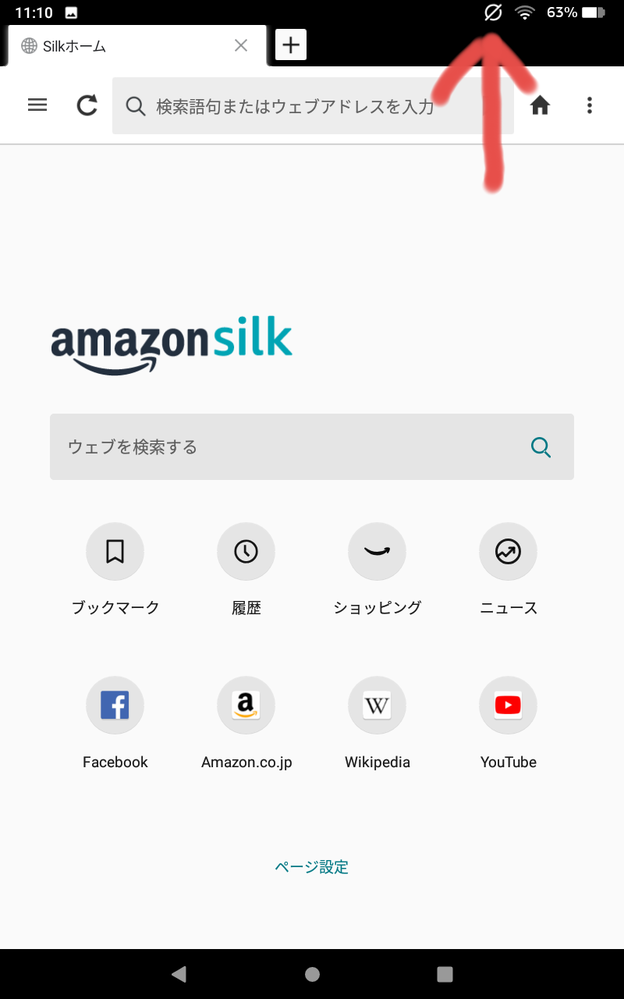The width and height of the screenshot is (624, 999).
Task: Reload the current page
Action: [87, 105]
